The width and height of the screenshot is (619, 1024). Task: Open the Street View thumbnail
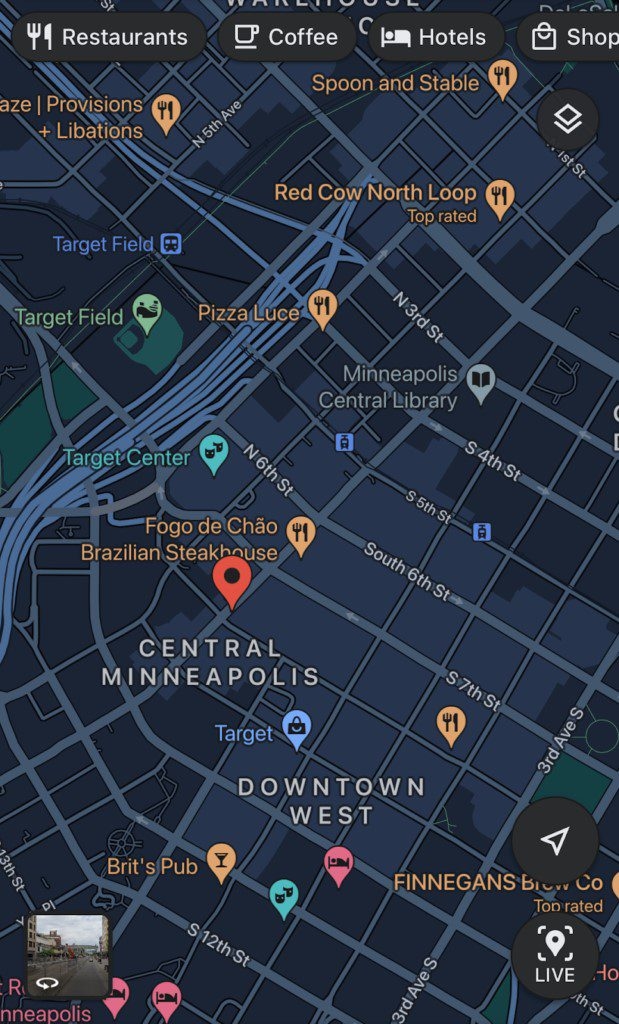[x=68, y=955]
